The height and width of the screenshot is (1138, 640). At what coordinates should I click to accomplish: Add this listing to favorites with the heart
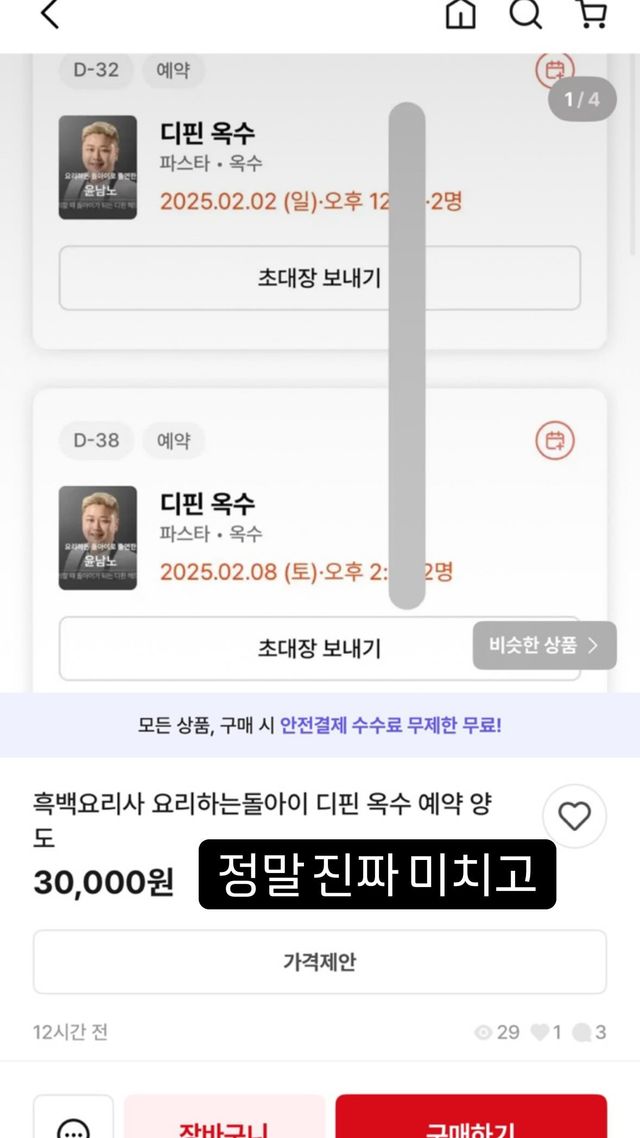click(574, 817)
